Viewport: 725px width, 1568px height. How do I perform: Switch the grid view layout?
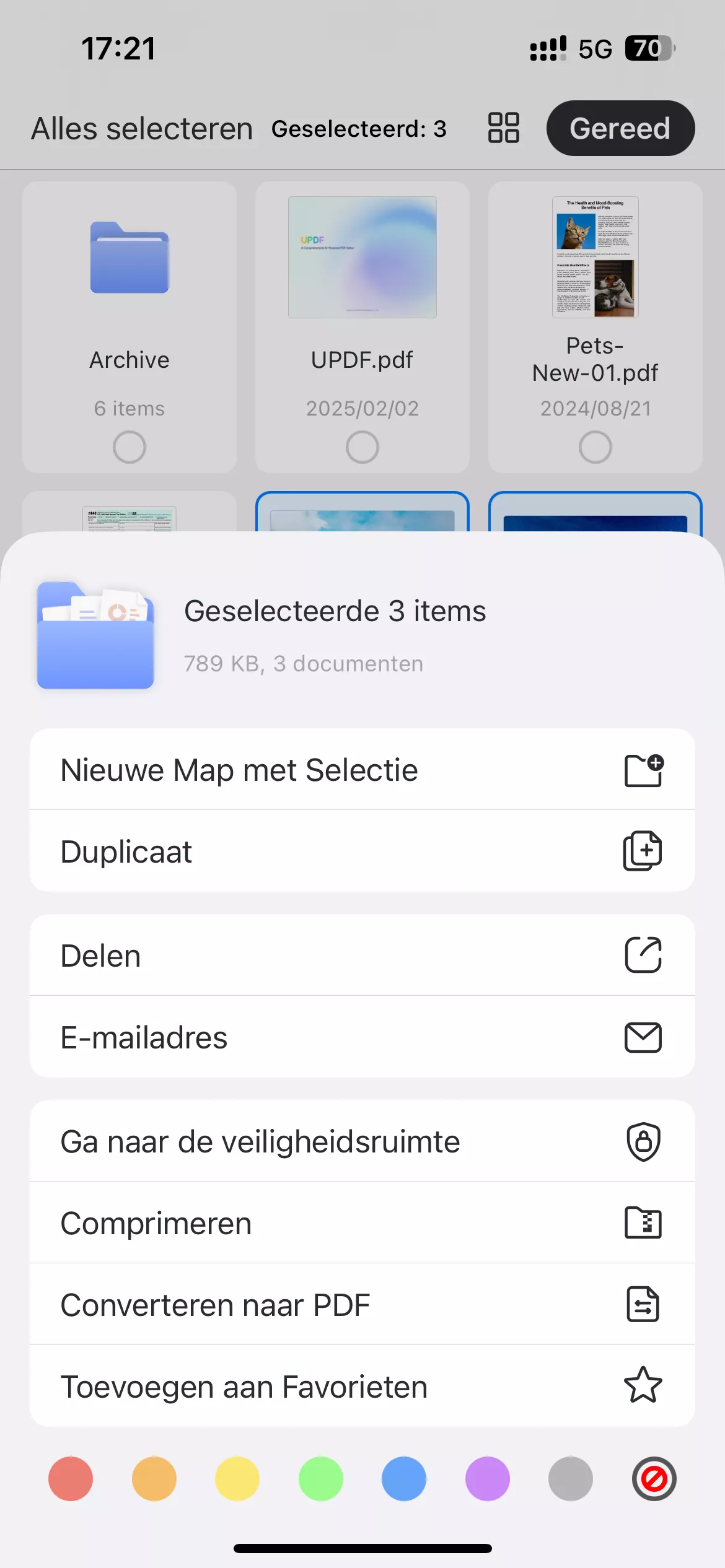click(x=503, y=128)
